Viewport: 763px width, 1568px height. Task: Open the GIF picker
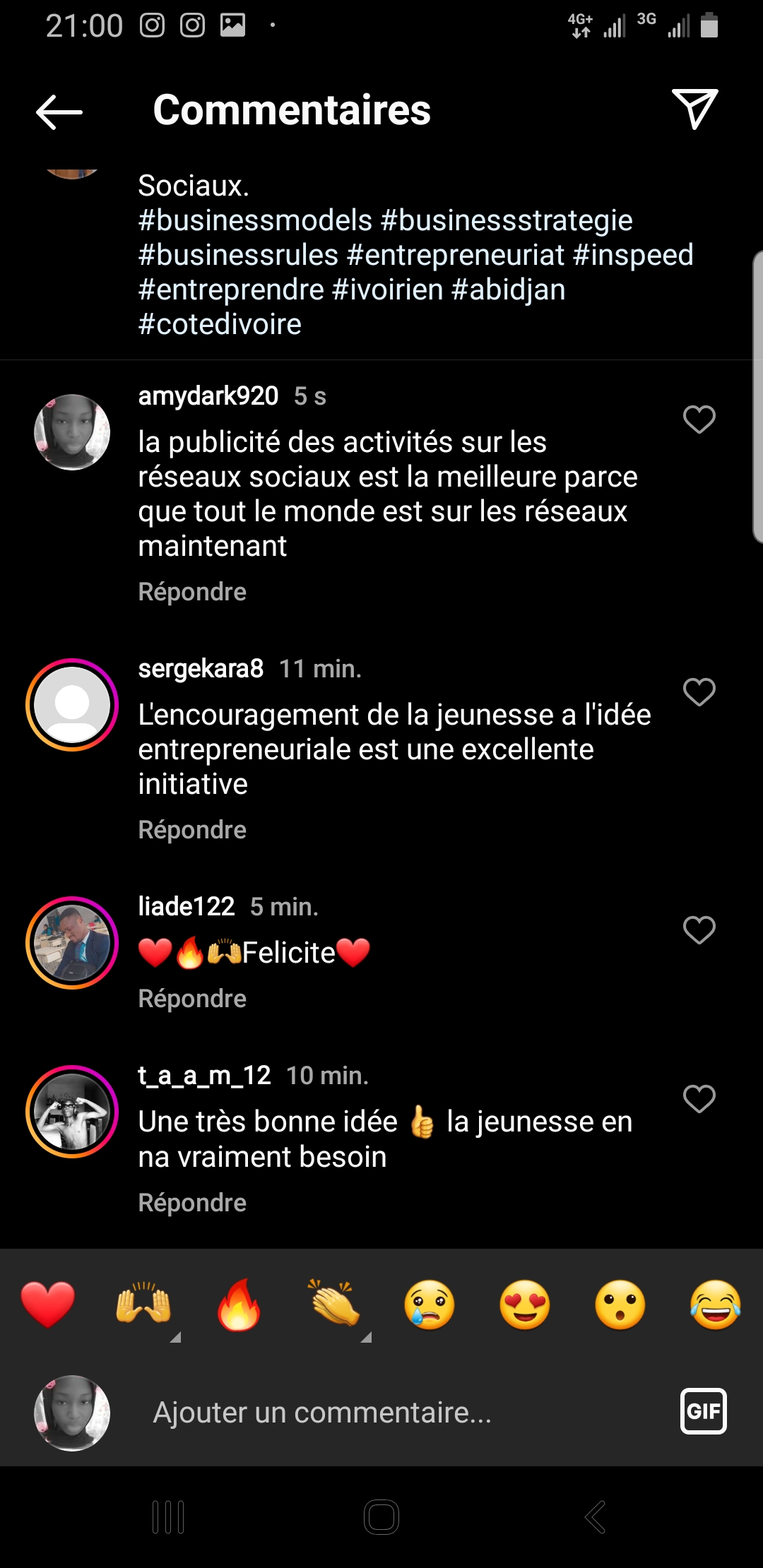[x=703, y=1411]
